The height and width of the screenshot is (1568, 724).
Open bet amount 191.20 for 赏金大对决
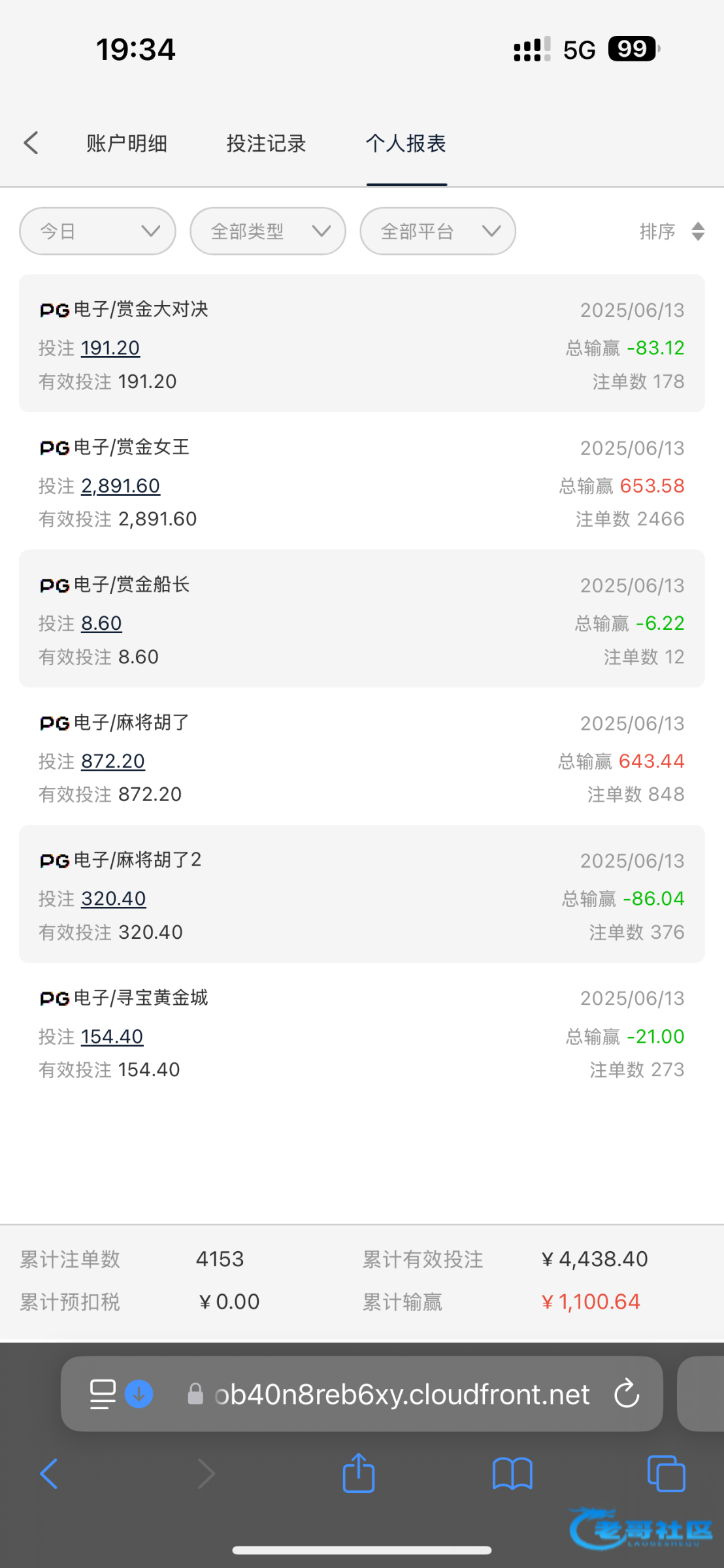point(110,348)
